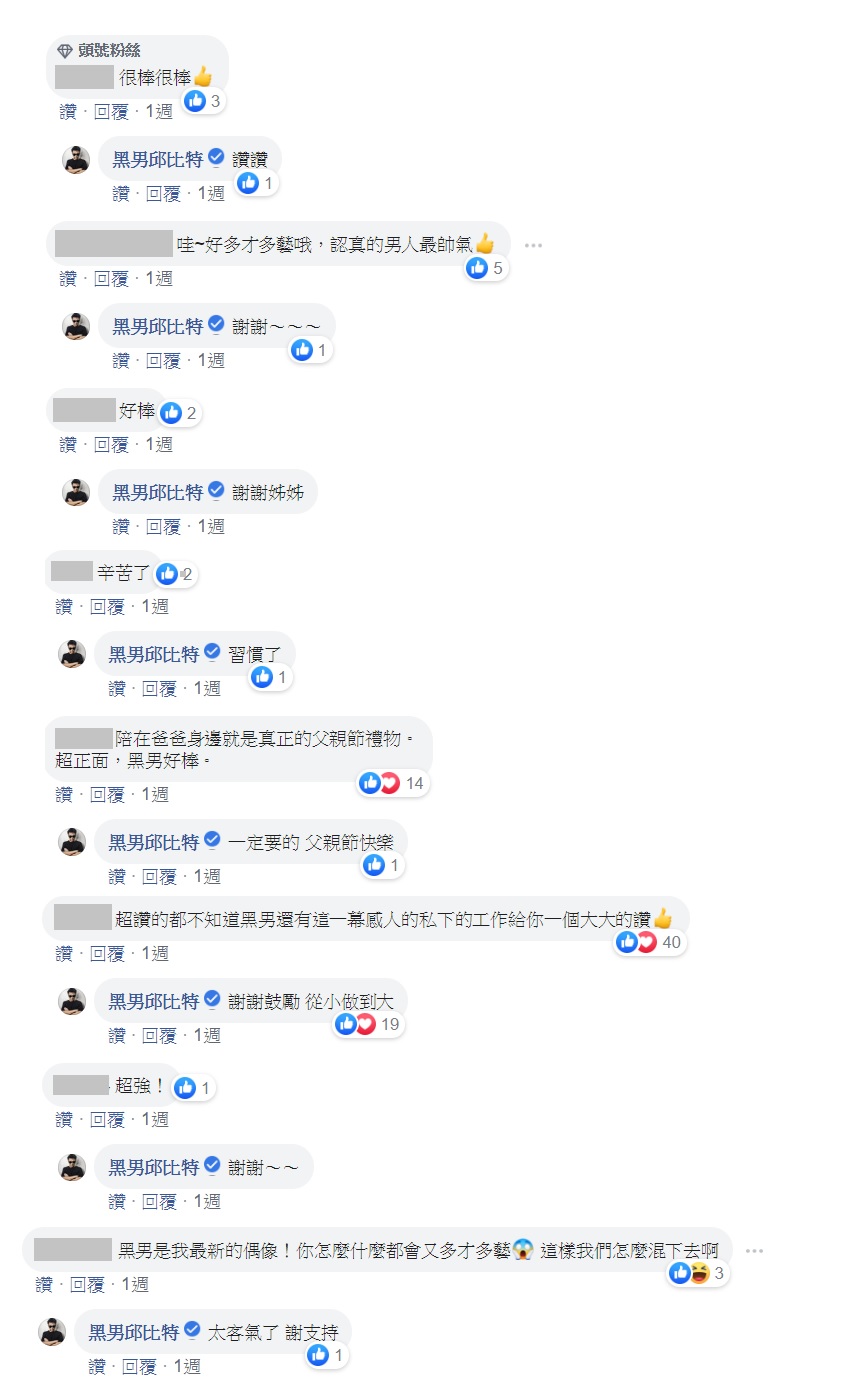Image resolution: width=848 pixels, height=1399 pixels.
Task: Like the 辛苦了 comment
Action: pos(64,606)
